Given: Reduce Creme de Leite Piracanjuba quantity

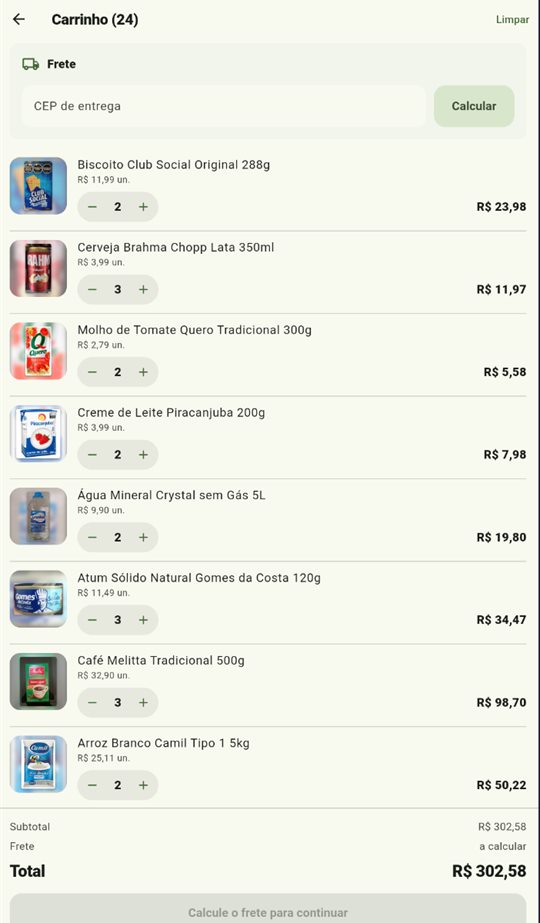Looking at the screenshot, I should pos(92,454).
